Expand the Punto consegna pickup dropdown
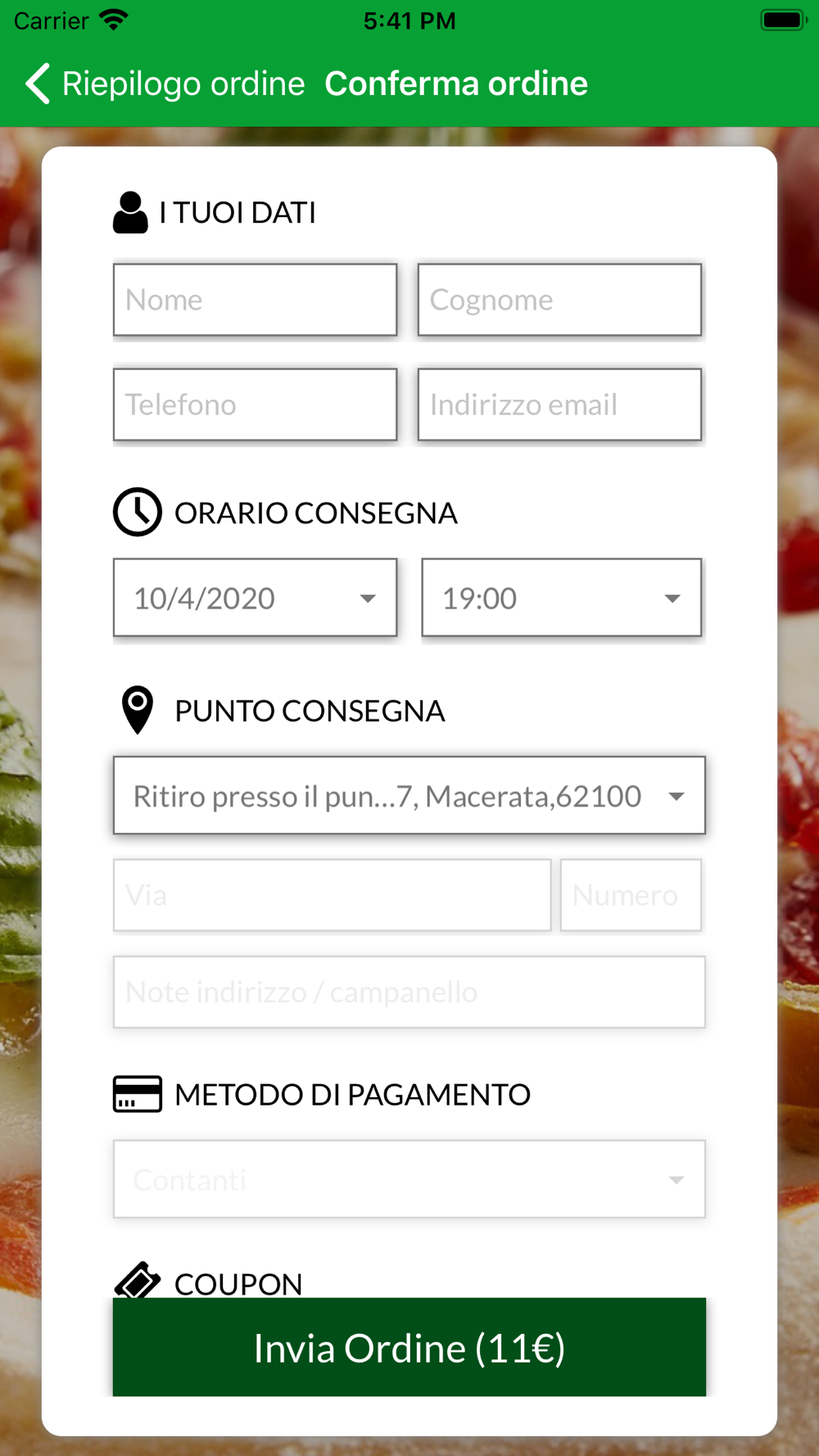Viewport: 819px width, 1456px height. click(x=409, y=795)
